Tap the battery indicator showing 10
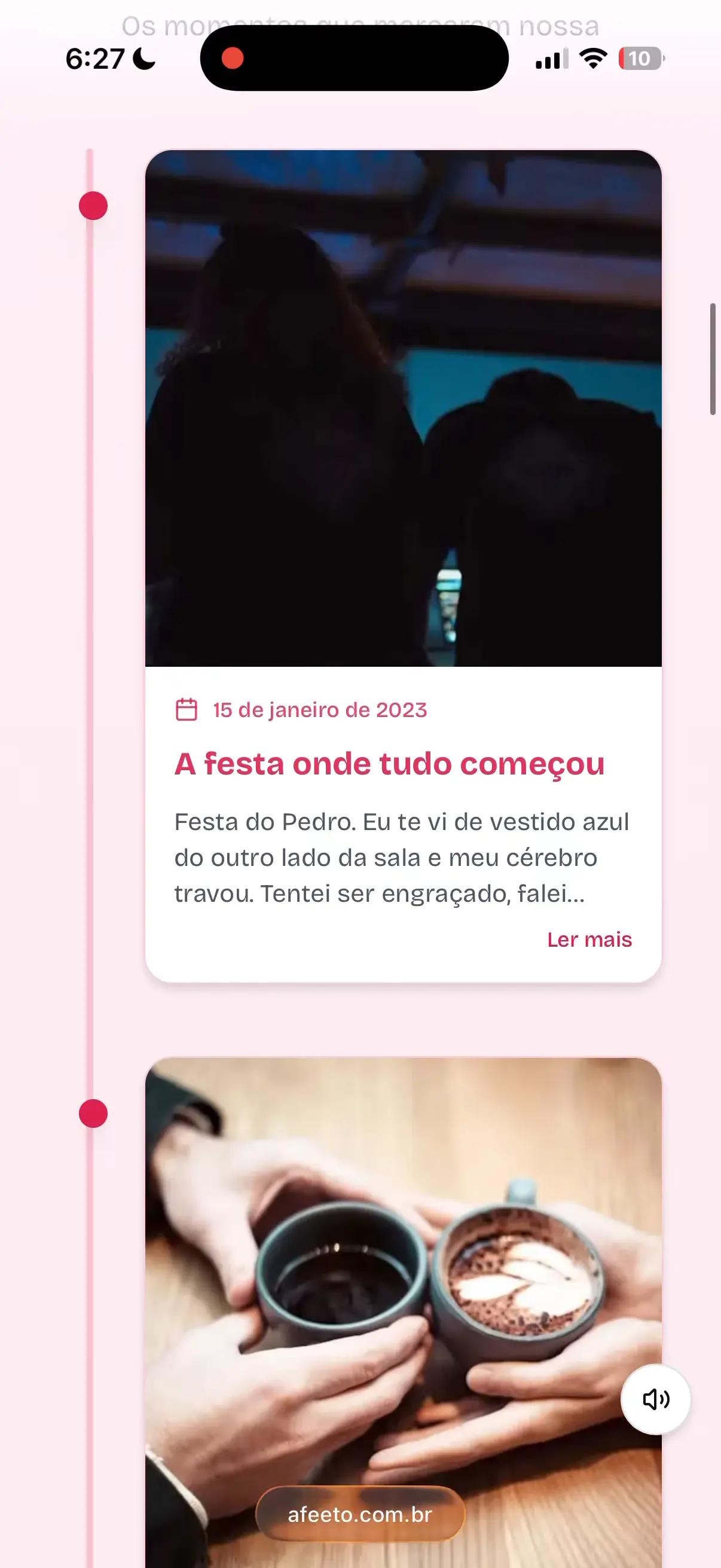Image resolution: width=721 pixels, height=1568 pixels. point(637,59)
